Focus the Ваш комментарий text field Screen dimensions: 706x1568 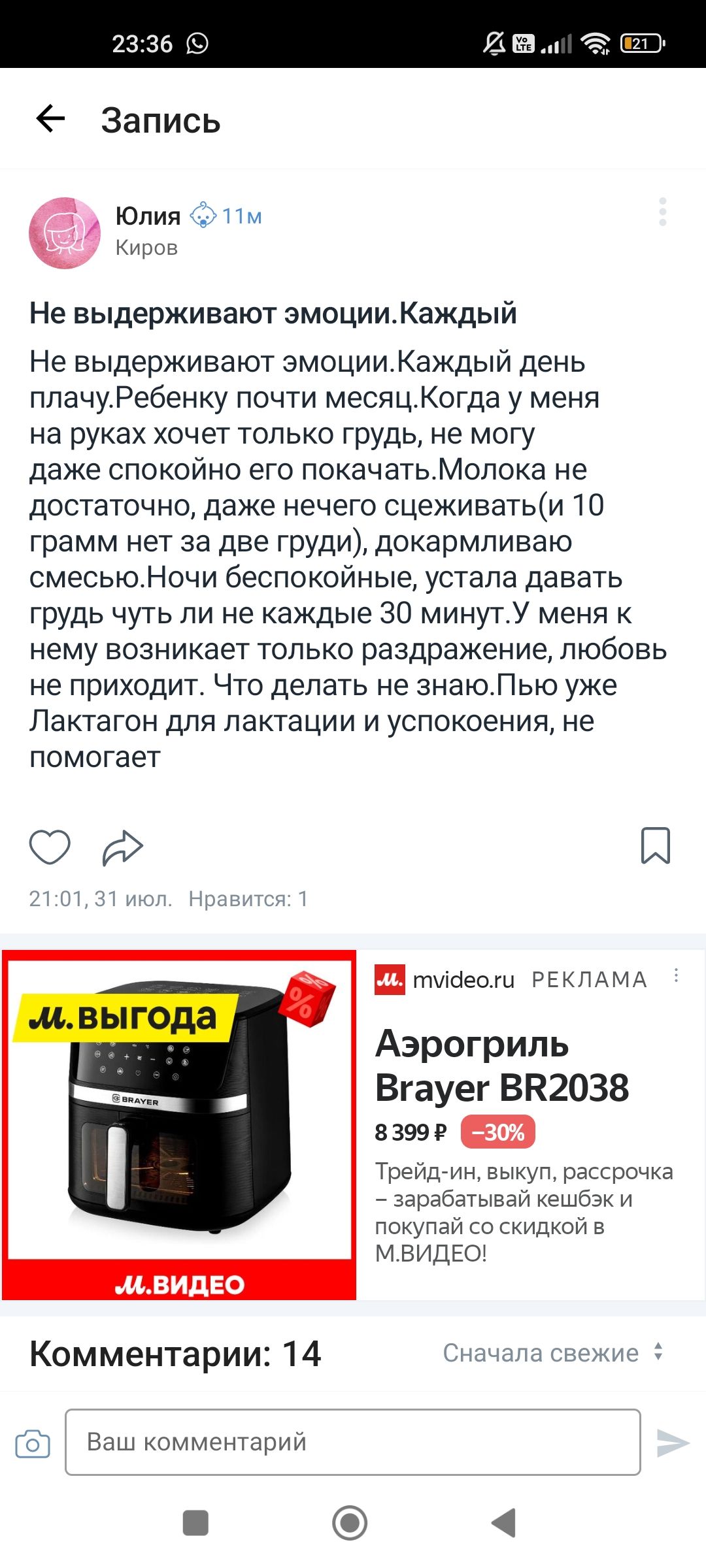352,1442
